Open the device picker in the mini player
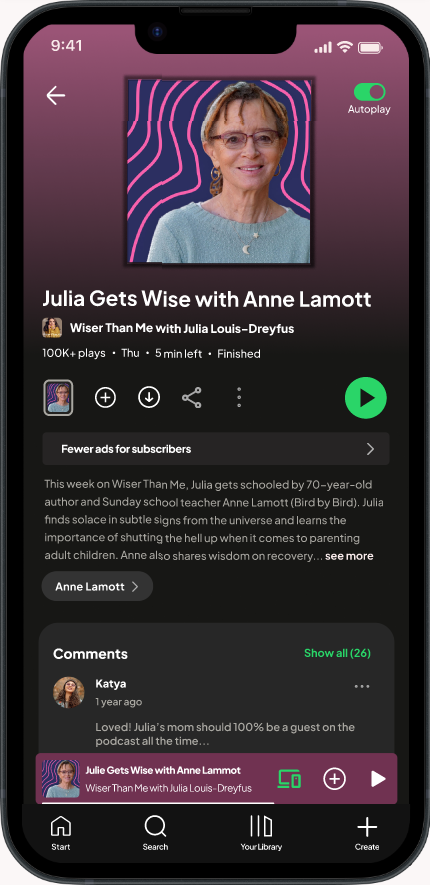The image size is (430, 885). coord(289,779)
